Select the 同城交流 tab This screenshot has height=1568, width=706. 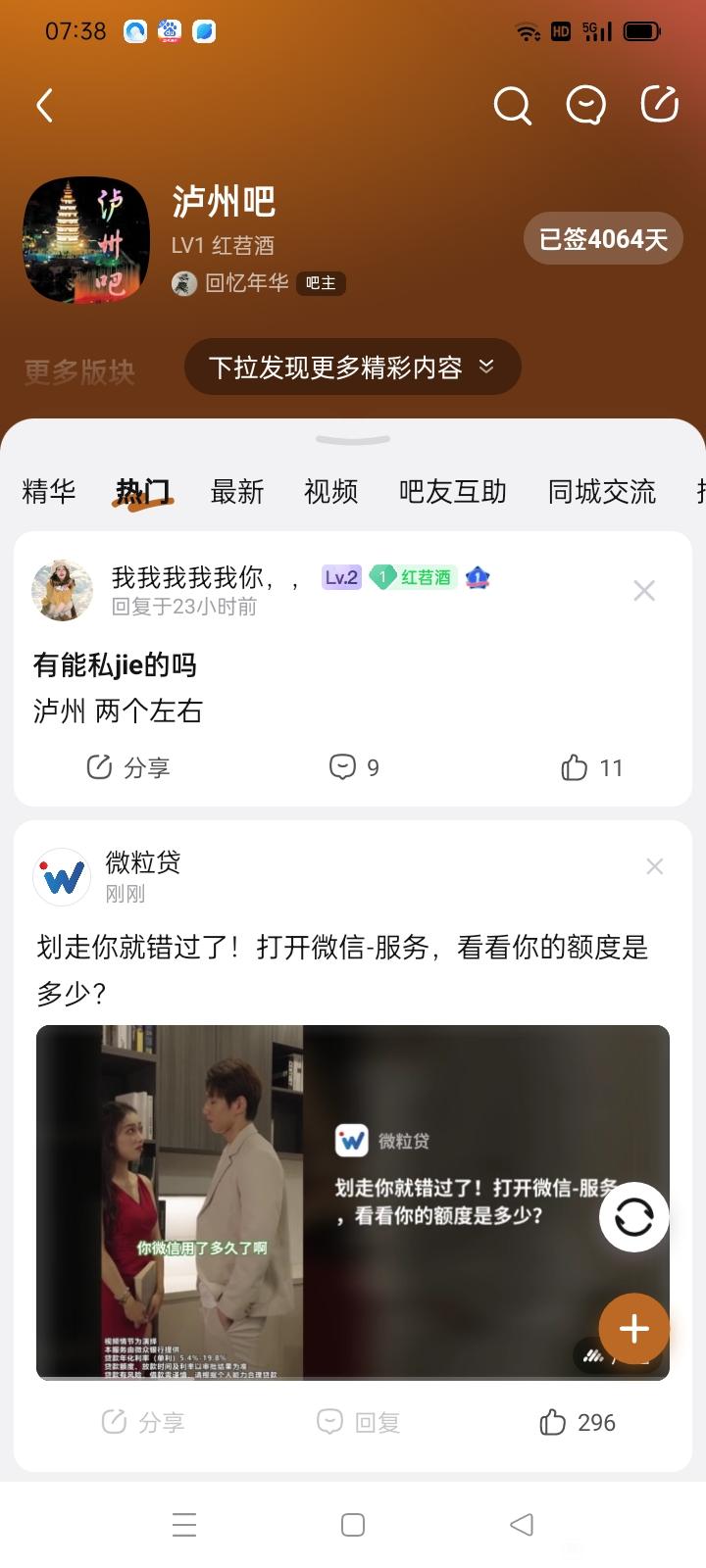click(x=602, y=491)
